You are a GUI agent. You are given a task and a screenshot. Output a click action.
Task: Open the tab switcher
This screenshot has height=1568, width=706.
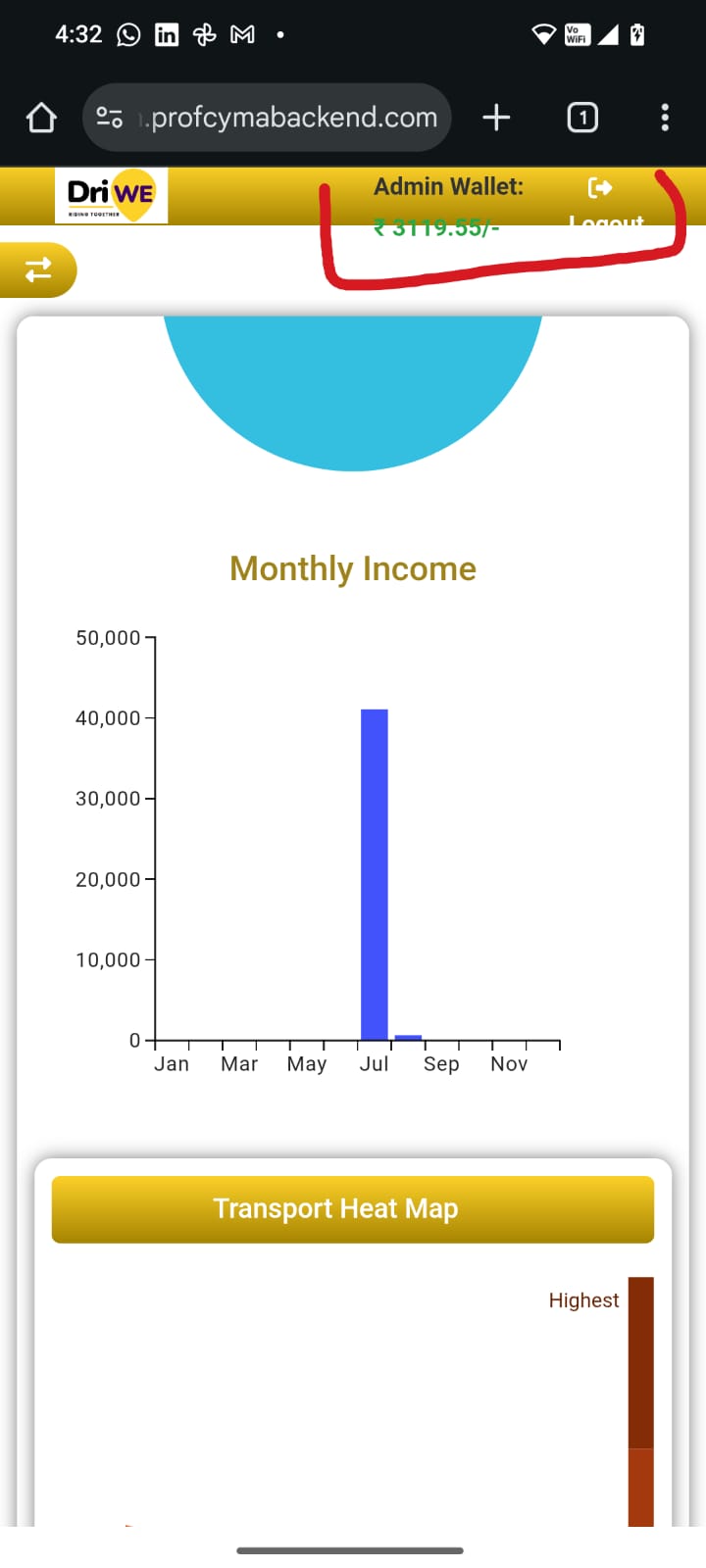click(582, 119)
